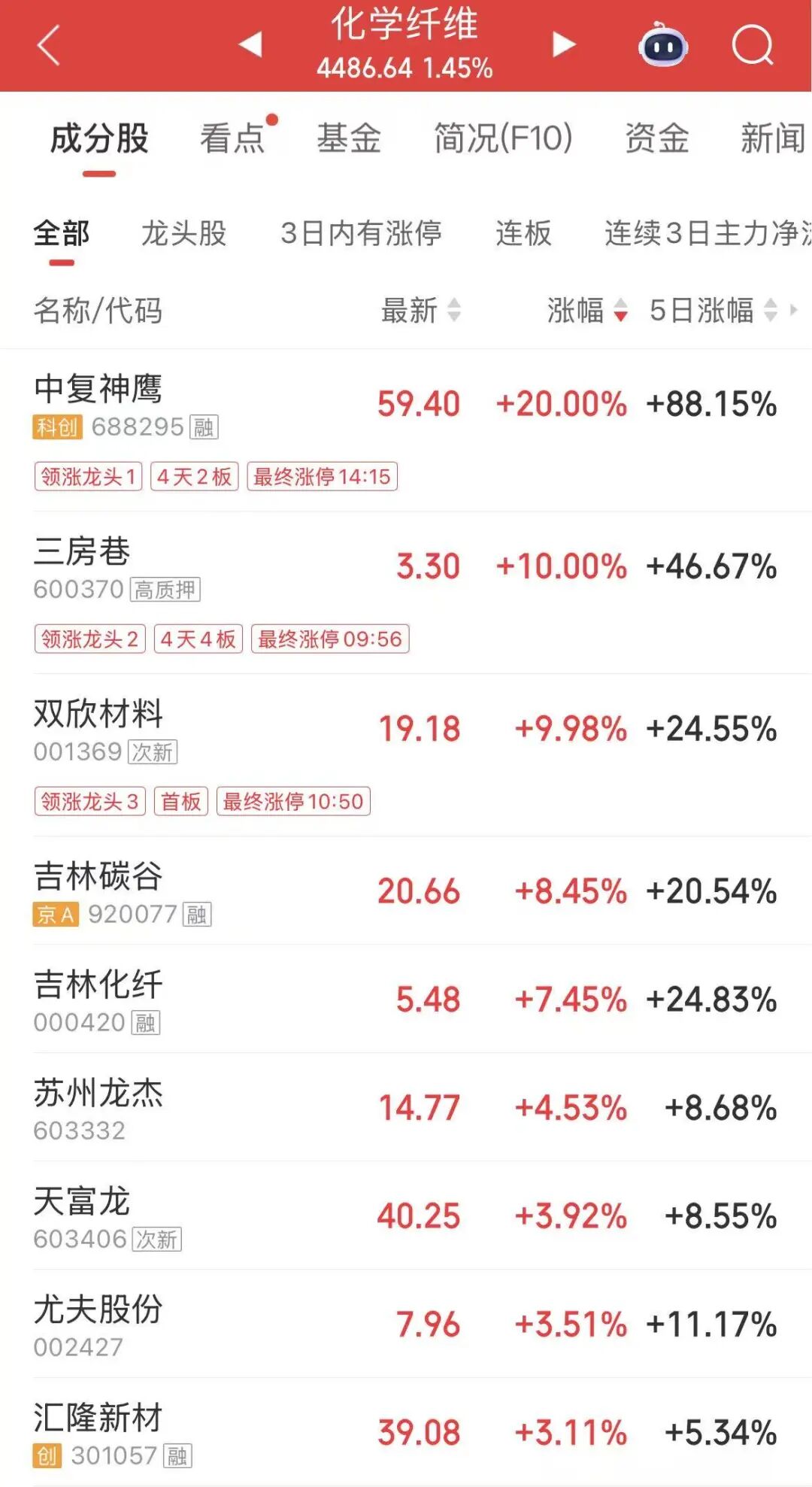Open the 简况(F10) tab
The height and width of the screenshot is (1487, 812).
502,138
